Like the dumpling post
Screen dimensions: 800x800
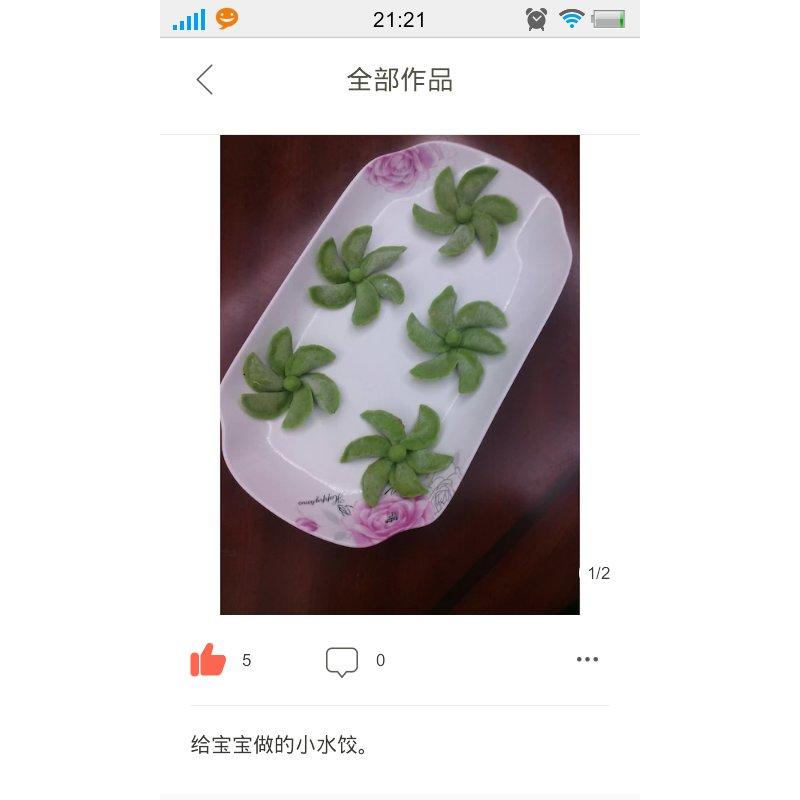208,660
